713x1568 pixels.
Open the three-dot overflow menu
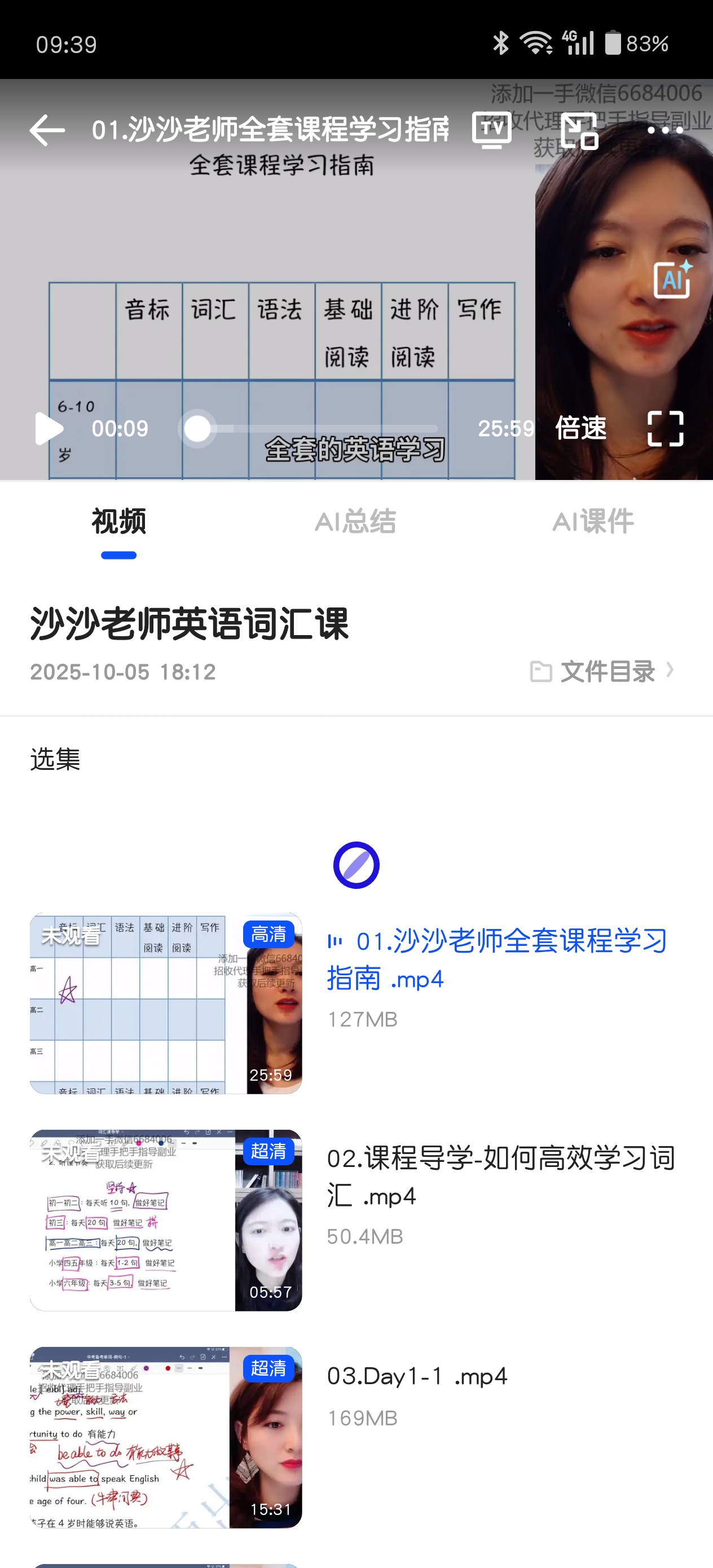click(664, 130)
